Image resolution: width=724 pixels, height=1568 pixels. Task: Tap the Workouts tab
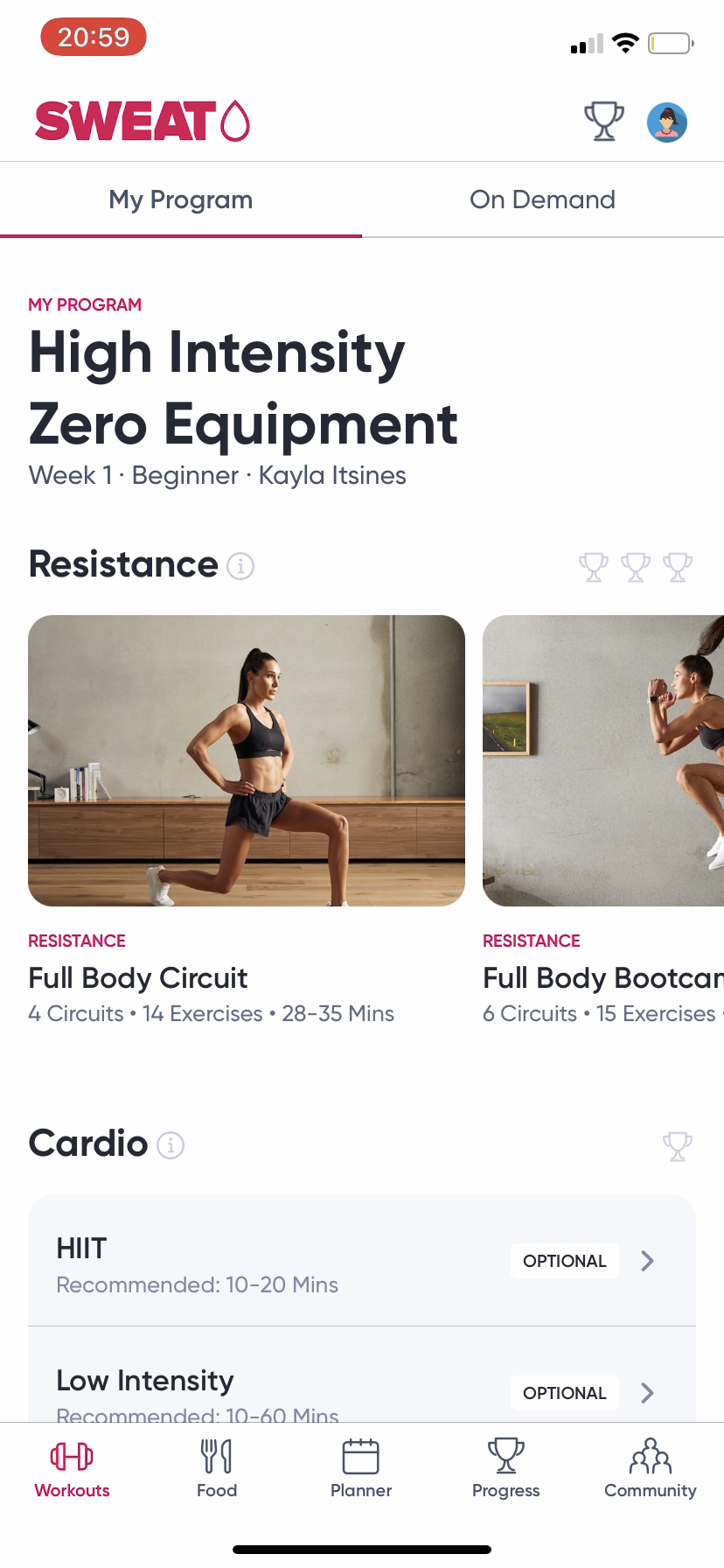73,1469
